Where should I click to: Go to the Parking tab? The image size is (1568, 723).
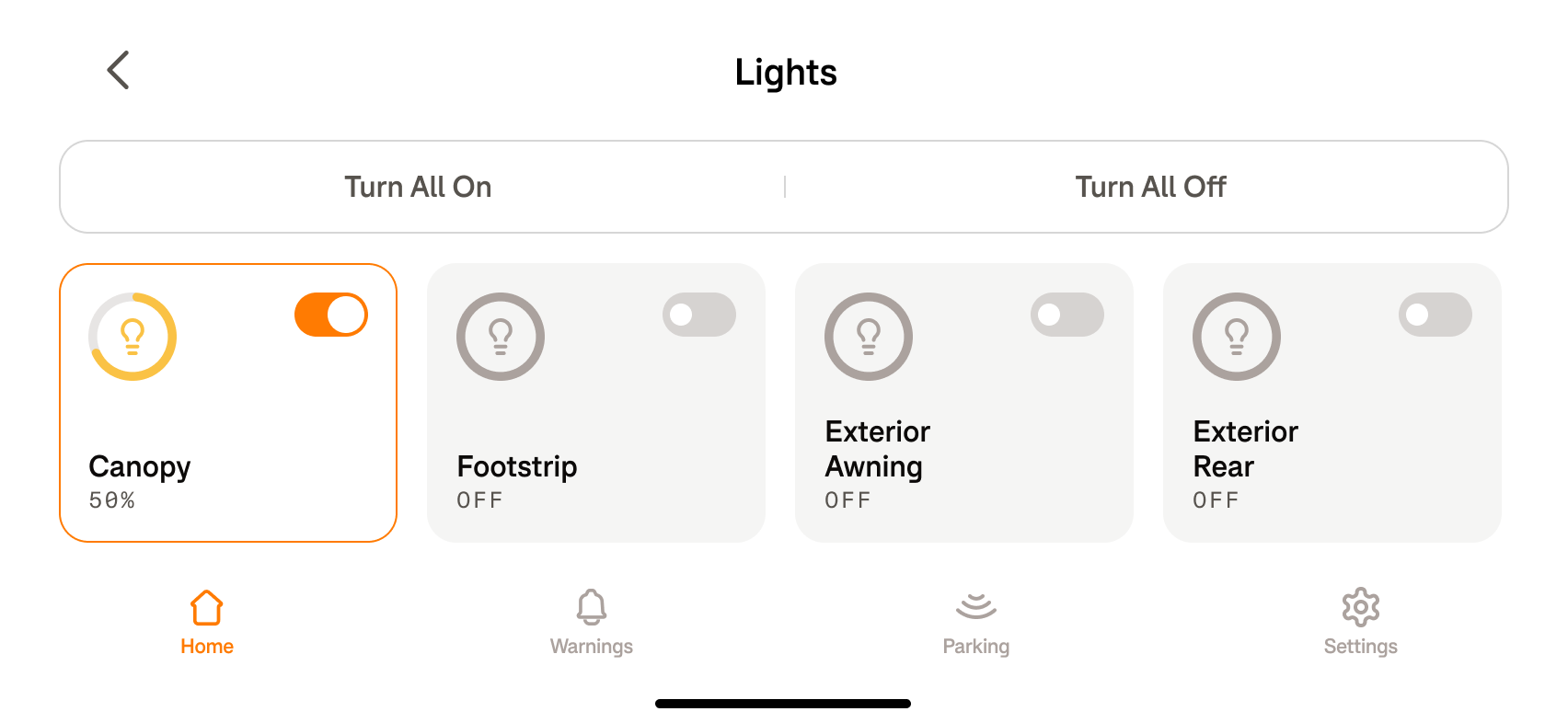(x=976, y=622)
